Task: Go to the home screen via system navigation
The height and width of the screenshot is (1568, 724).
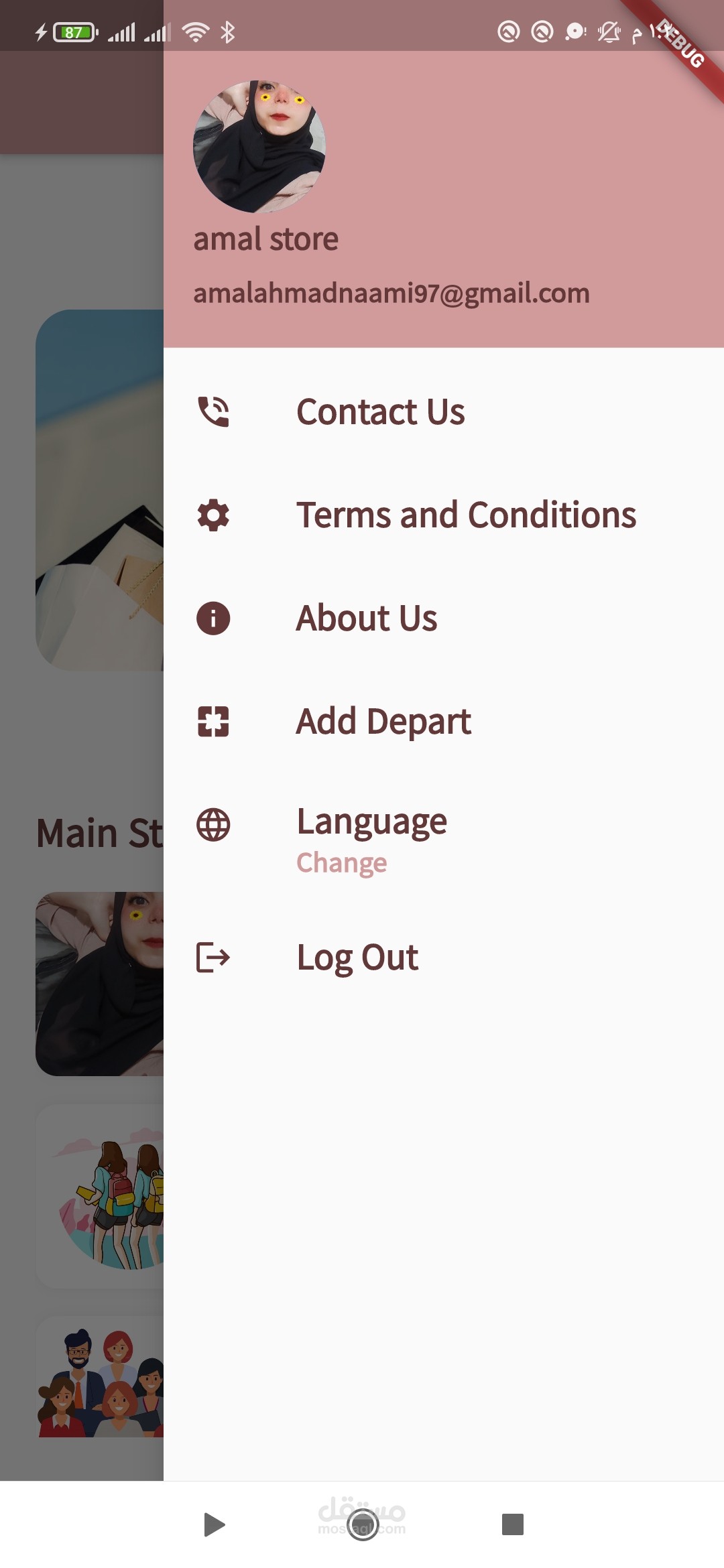Action: coord(363,1524)
